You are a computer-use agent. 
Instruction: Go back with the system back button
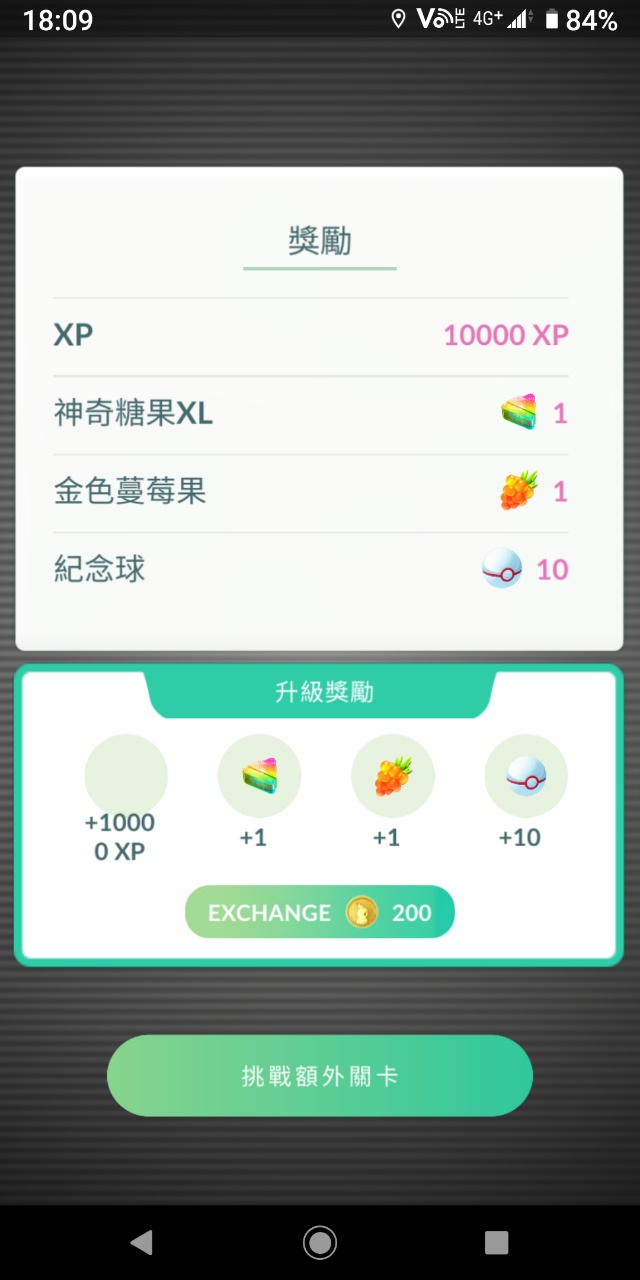click(x=142, y=1242)
